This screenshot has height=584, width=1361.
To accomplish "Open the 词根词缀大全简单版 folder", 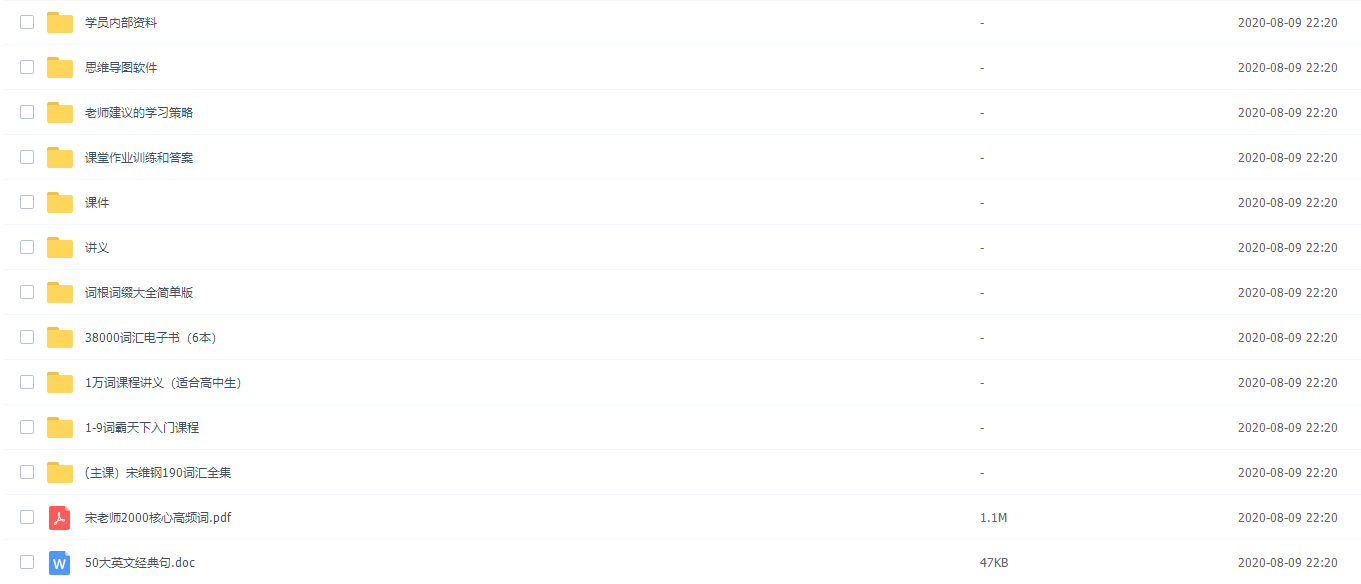I will click(x=138, y=293).
